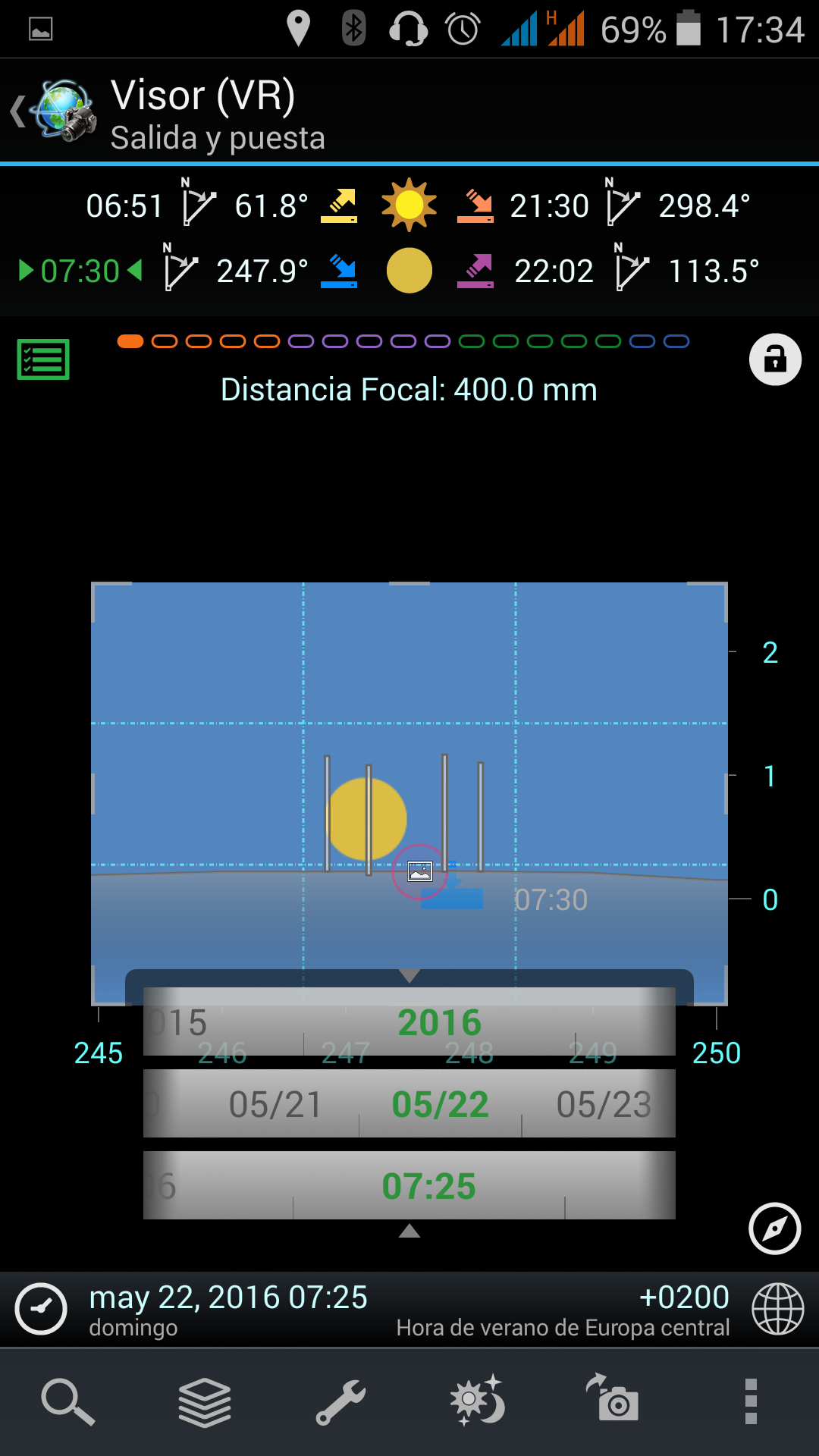Select date 05/21 in the date wheel
Screen dimensions: 819x1456
pyautogui.click(x=276, y=1105)
